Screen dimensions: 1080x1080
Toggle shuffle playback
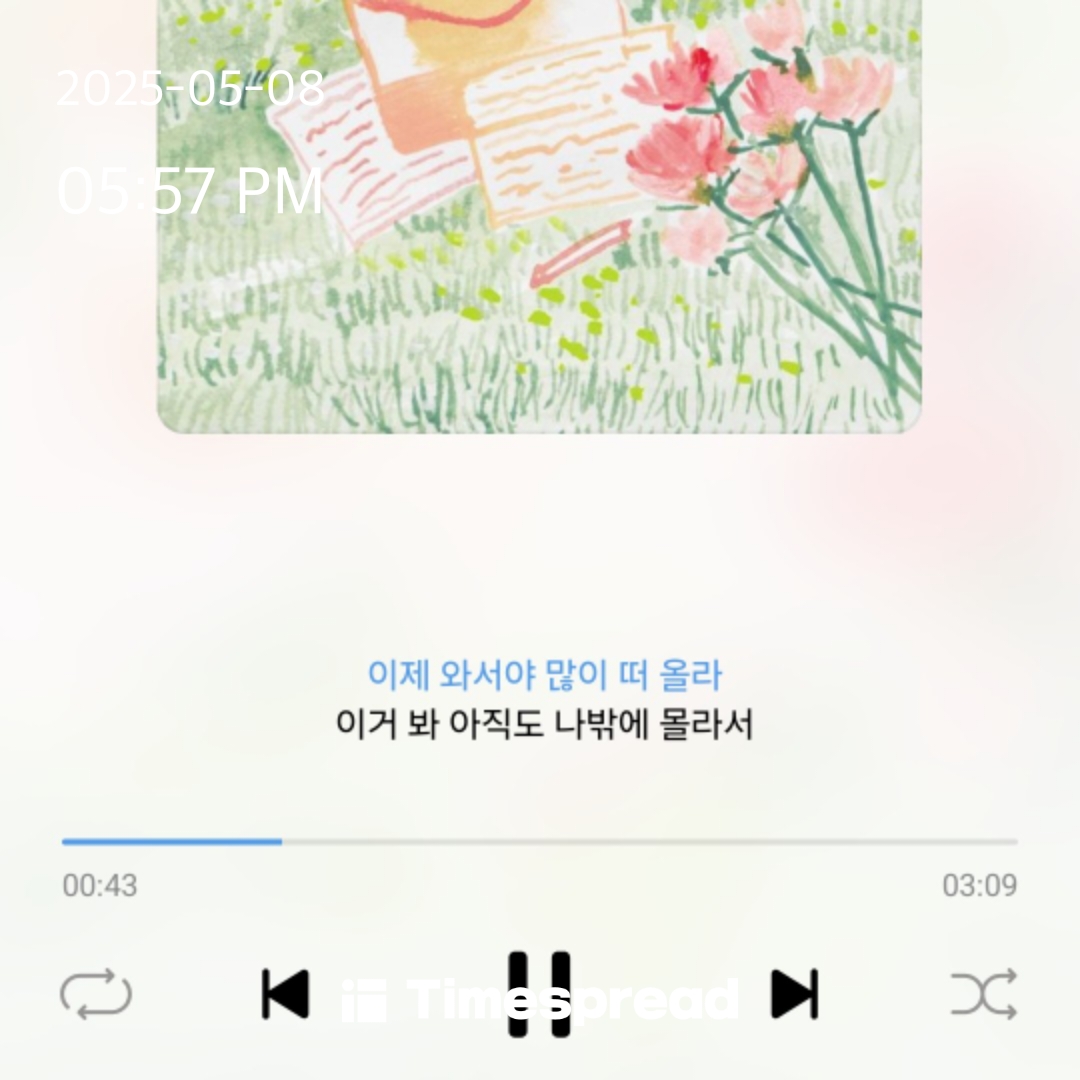click(984, 994)
